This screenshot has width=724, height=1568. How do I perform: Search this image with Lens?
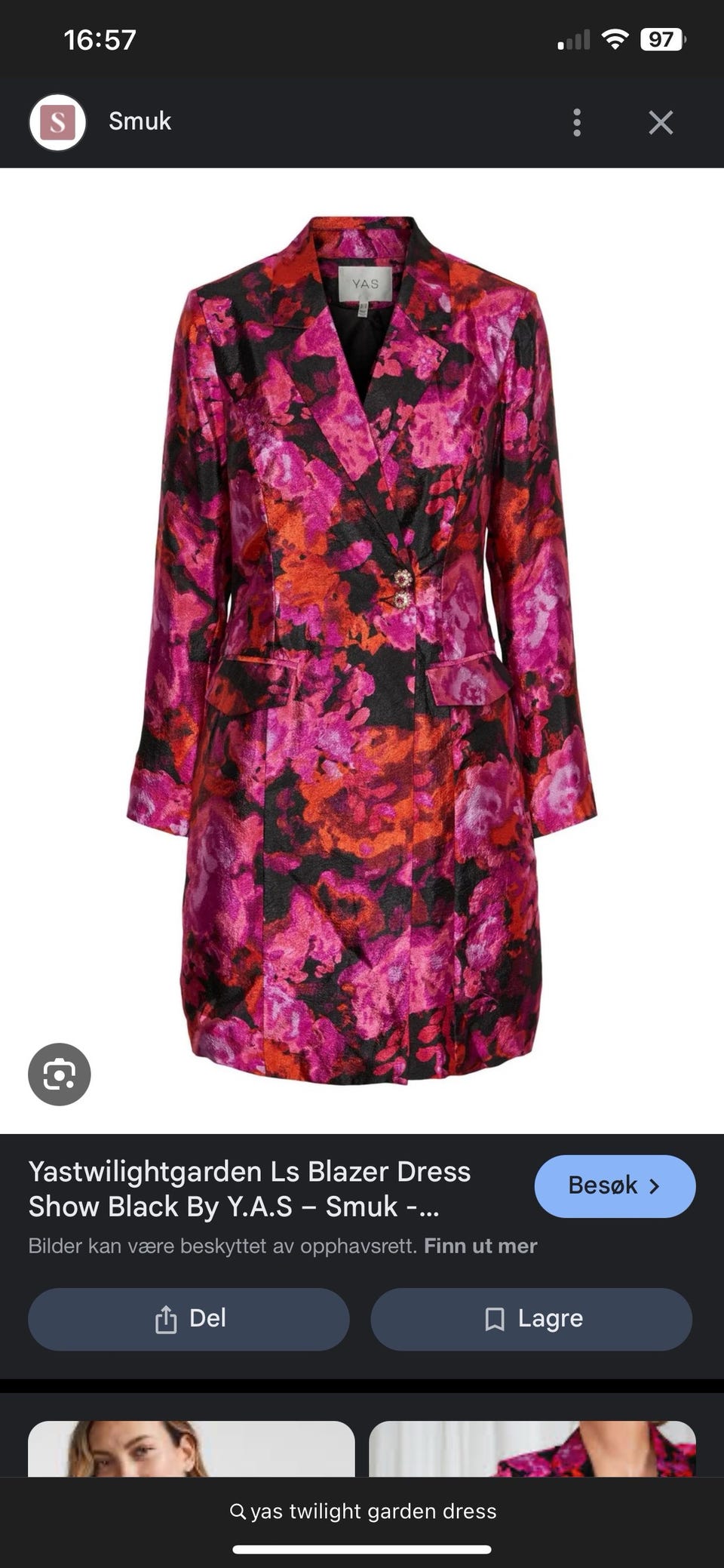click(x=60, y=1074)
